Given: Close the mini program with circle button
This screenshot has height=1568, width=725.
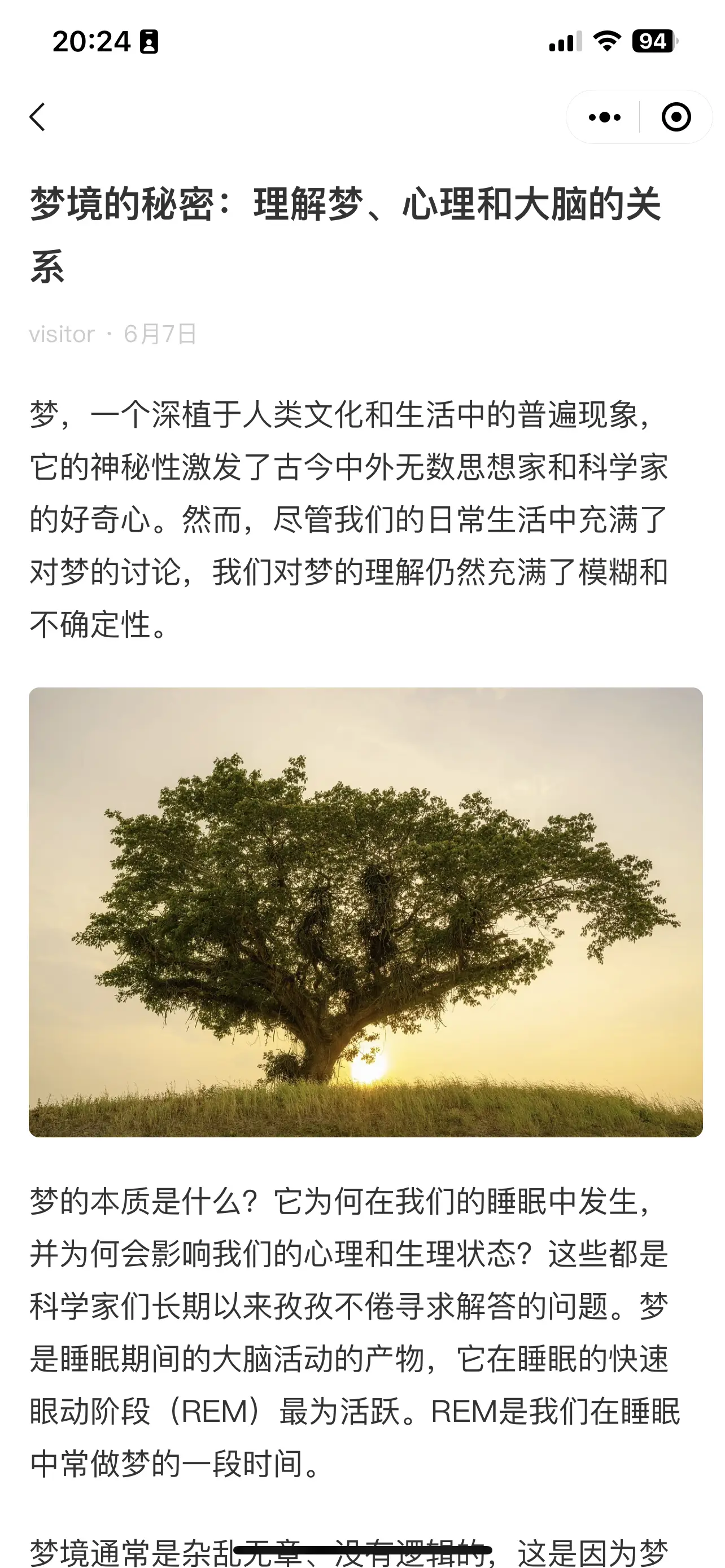Looking at the screenshot, I should [676, 117].
